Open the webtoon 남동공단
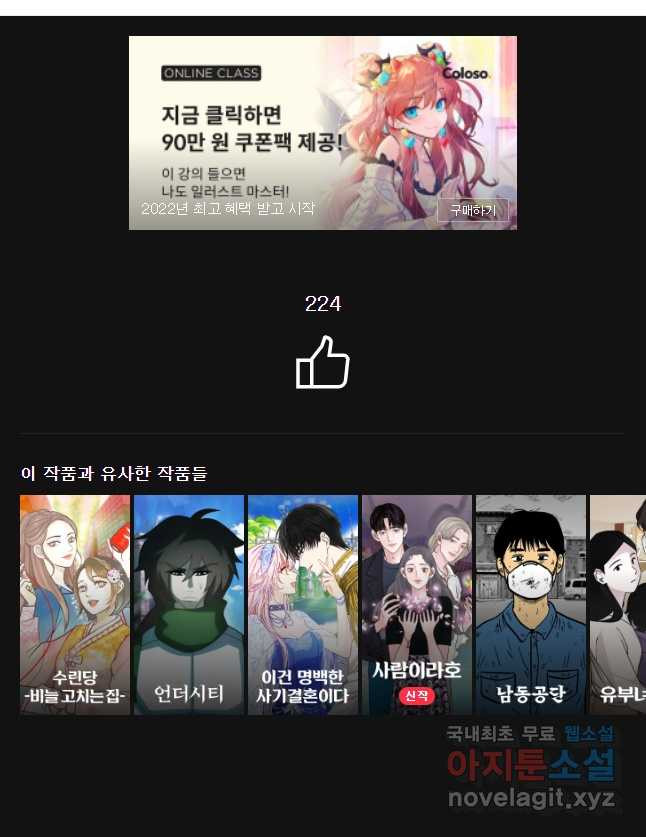This screenshot has height=837, width=646. pyautogui.click(x=531, y=604)
